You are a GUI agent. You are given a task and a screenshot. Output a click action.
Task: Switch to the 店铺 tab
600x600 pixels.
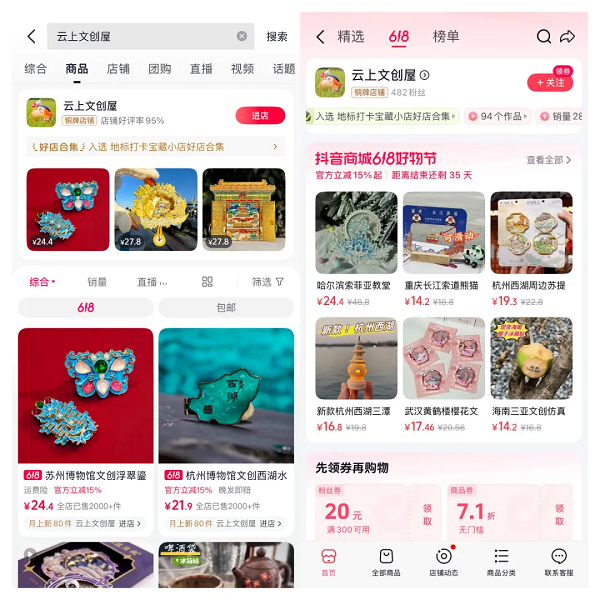pos(118,69)
